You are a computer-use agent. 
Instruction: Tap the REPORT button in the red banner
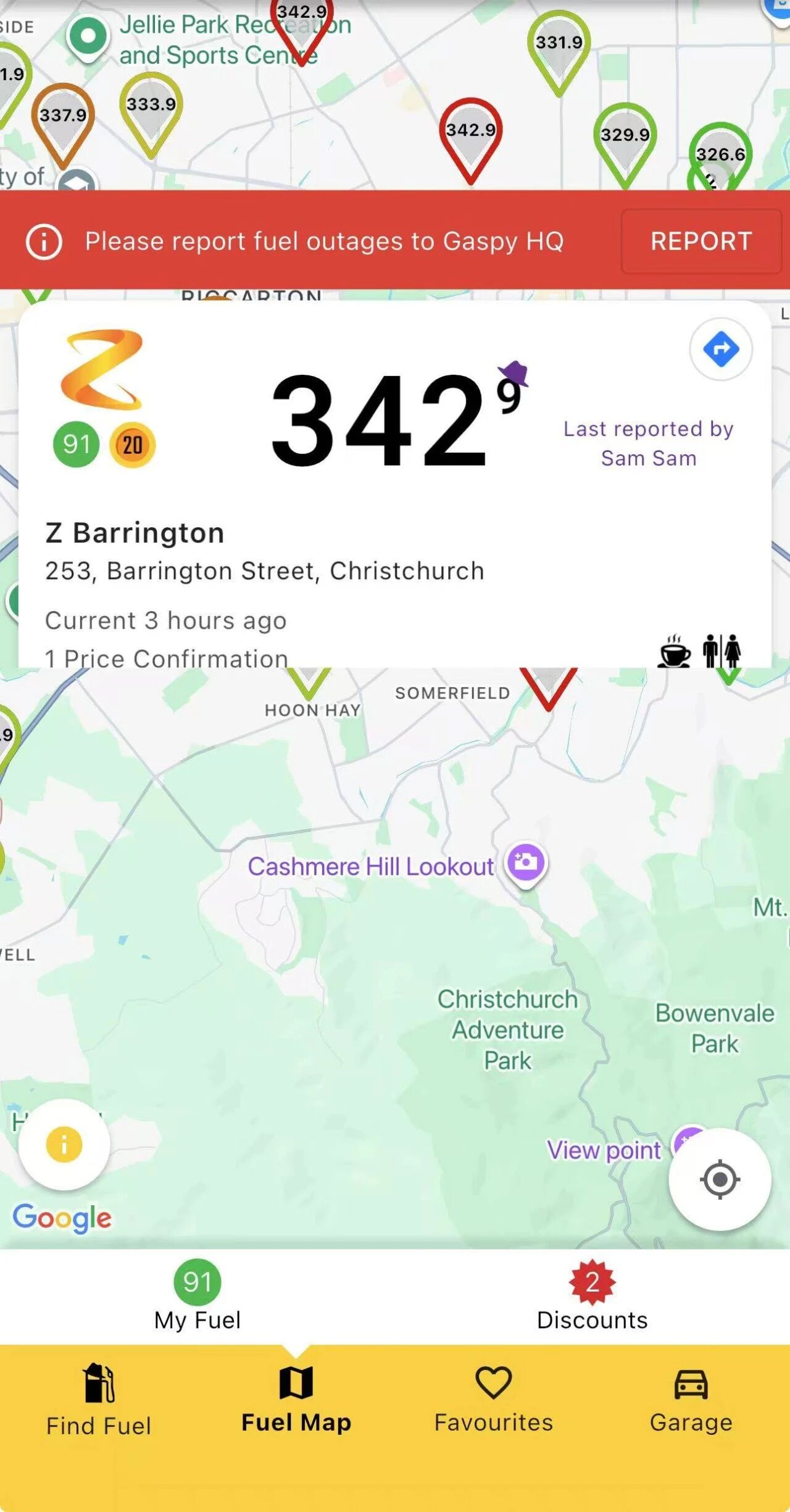[701, 241]
